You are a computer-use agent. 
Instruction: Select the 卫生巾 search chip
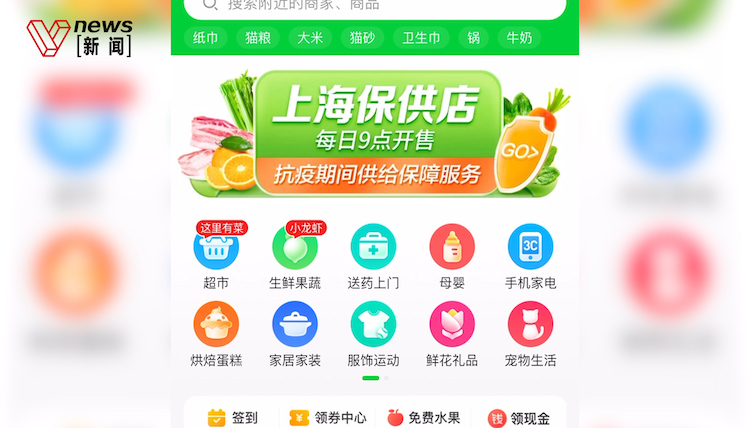(421, 38)
